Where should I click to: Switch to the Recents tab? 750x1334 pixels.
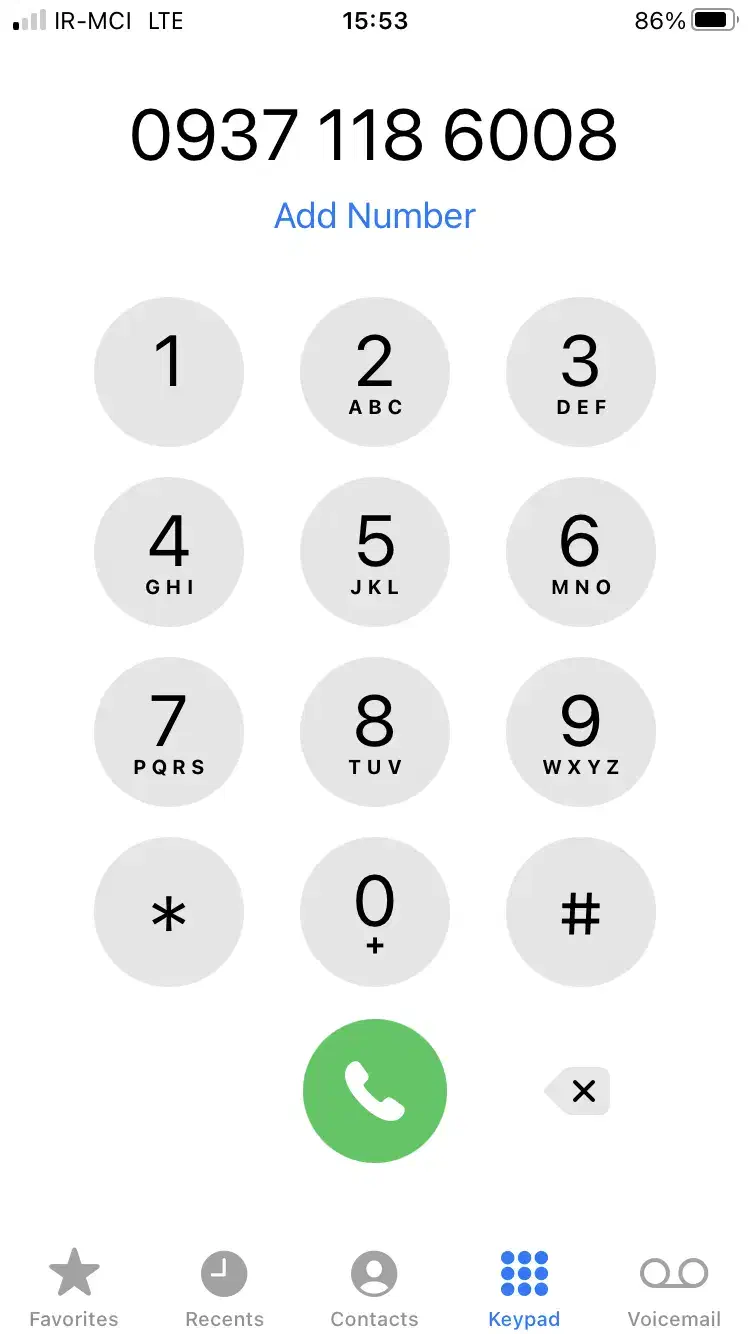click(x=224, y=1288)
